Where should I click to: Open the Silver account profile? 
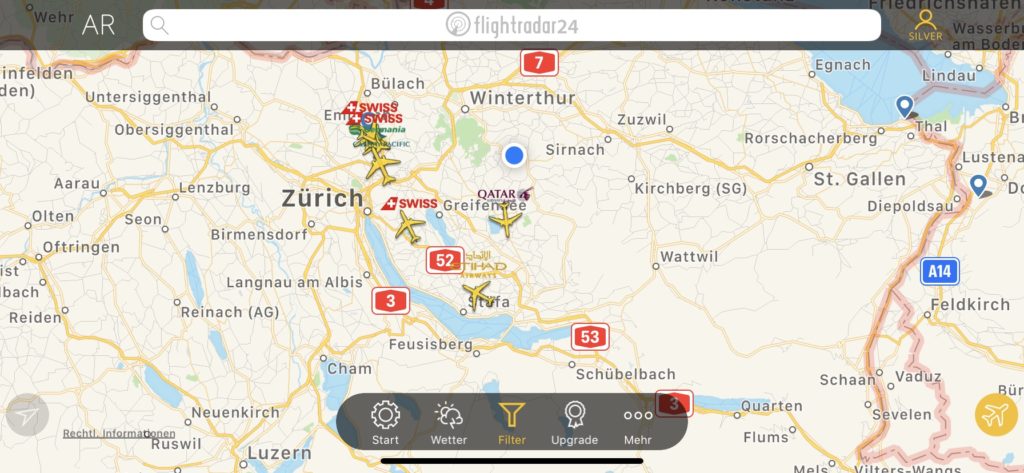pyautogui.click(x=925, y=25)
